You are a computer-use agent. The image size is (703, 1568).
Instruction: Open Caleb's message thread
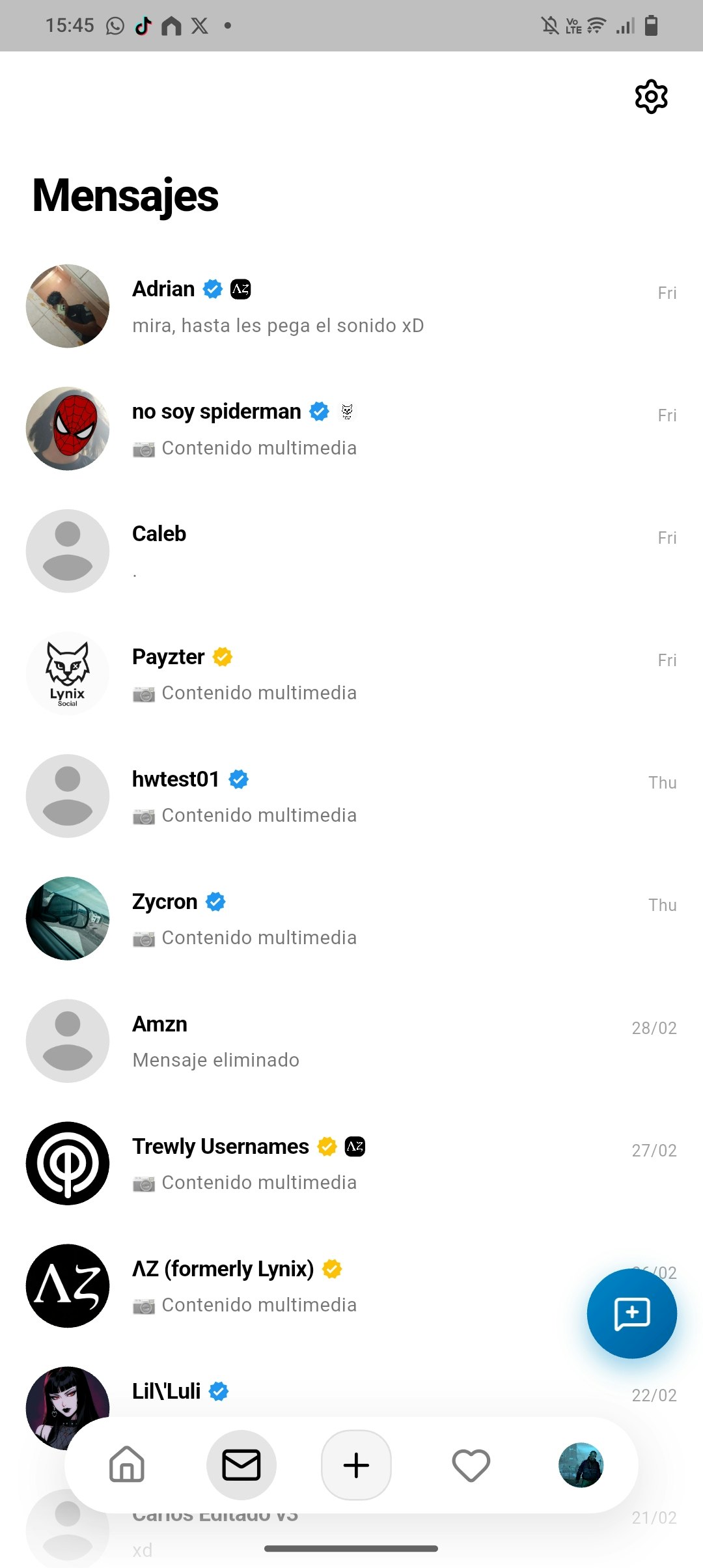click(351, 551)
